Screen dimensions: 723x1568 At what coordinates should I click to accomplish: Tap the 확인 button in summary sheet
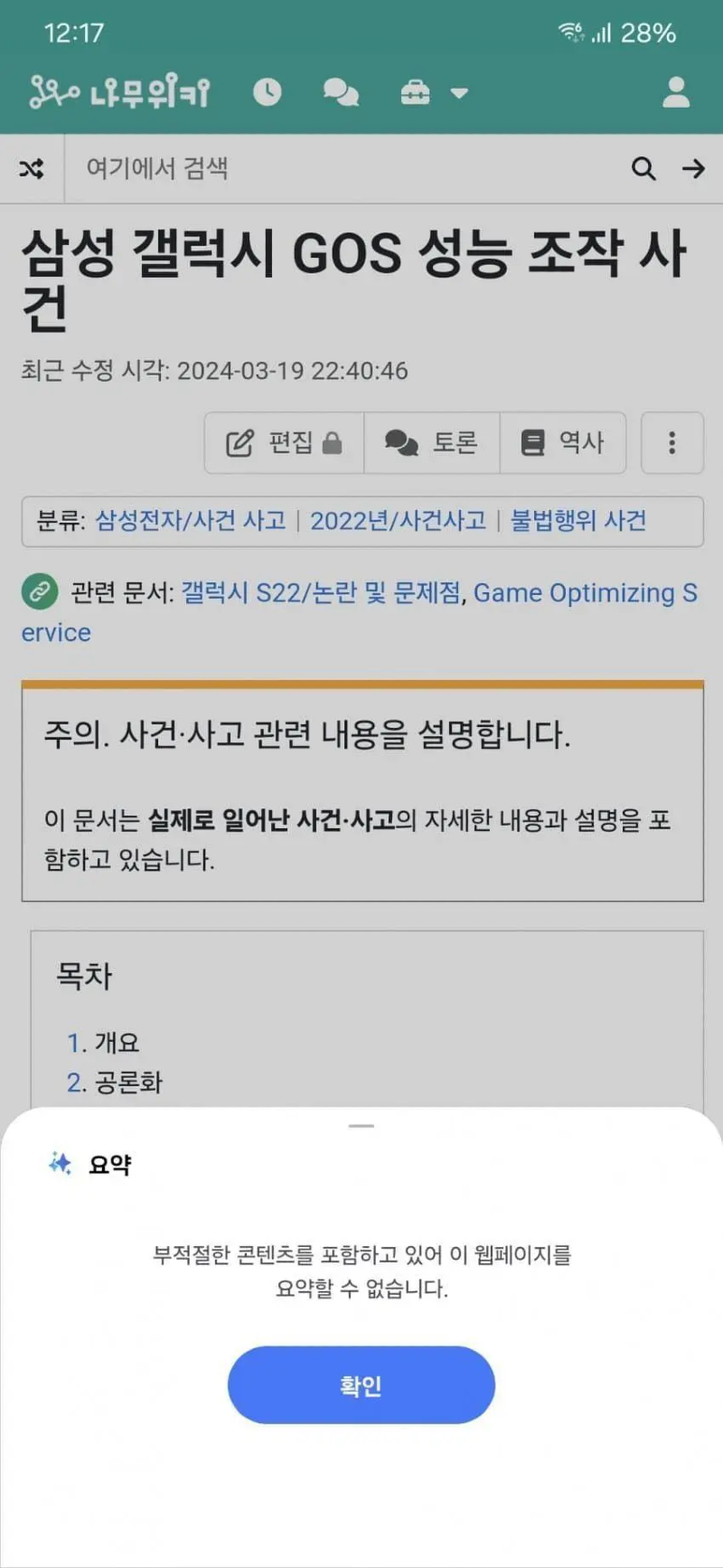(x=361, y=1384)
